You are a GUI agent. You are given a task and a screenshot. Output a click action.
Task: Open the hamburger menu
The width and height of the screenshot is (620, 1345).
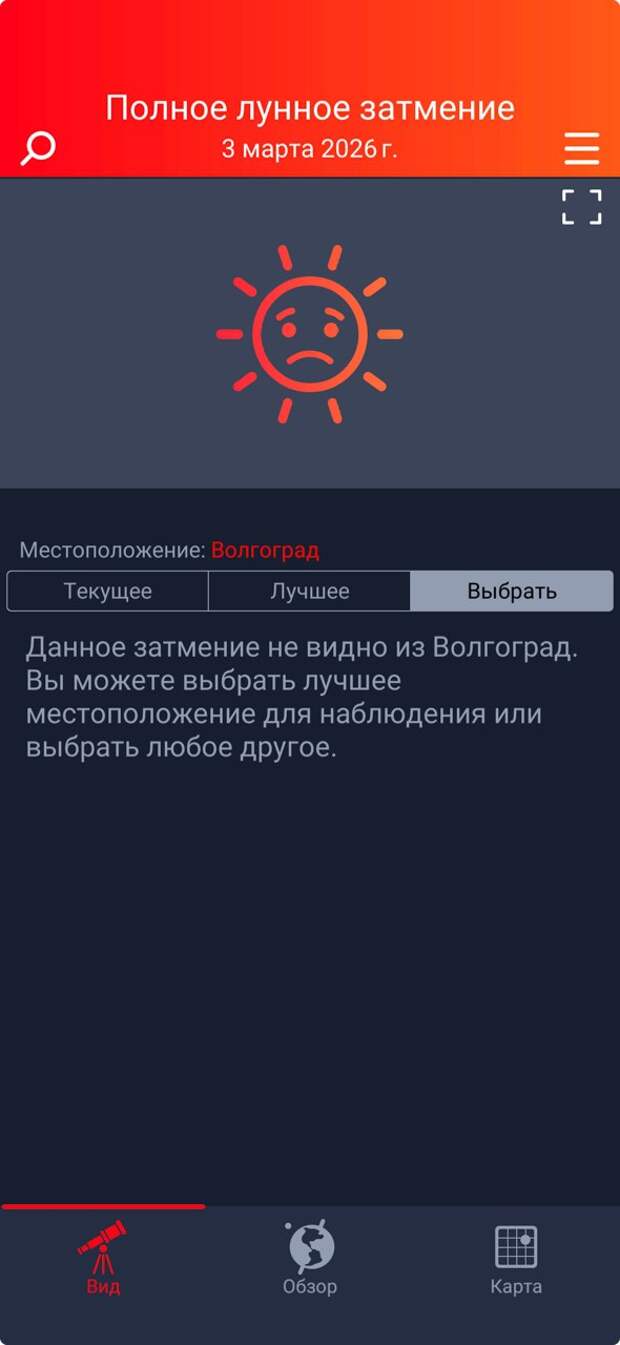tap(581, 149)
